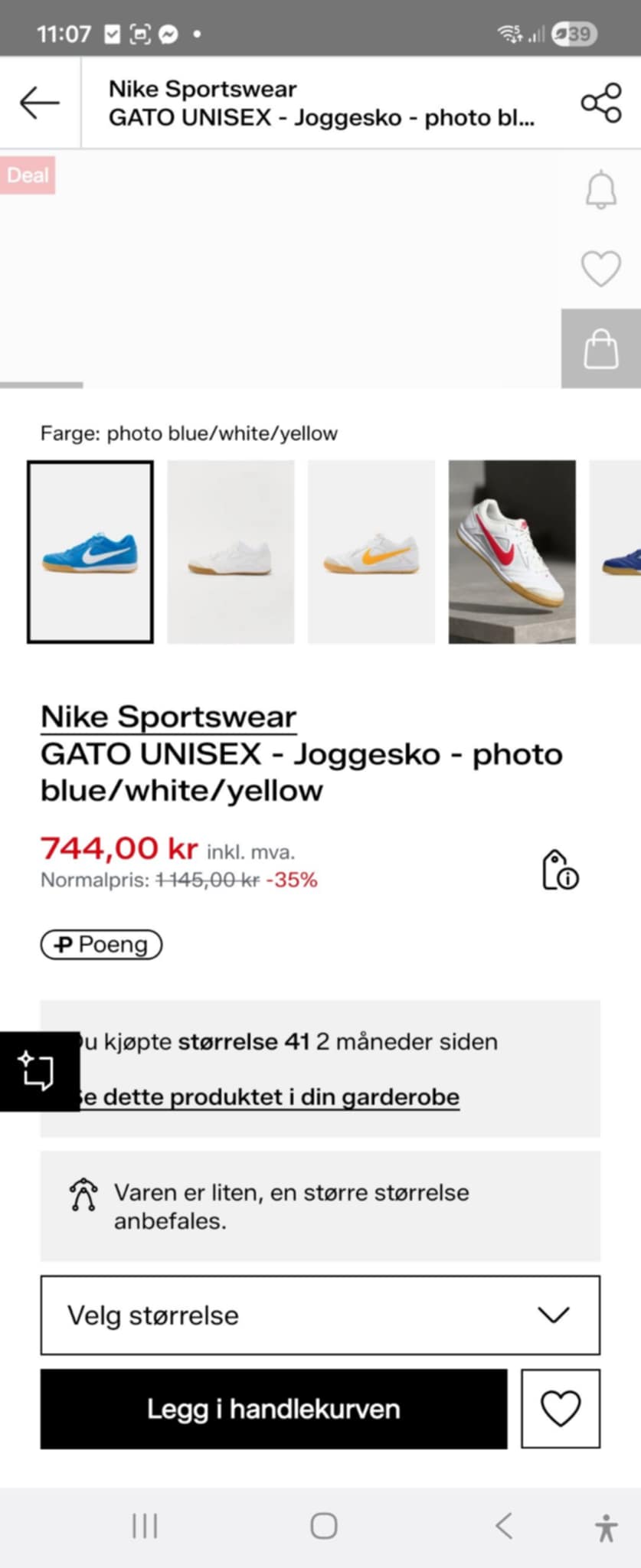641x1568 pixels.
Task: Go back using the header arrow
Action: click(x=40, y=103)
